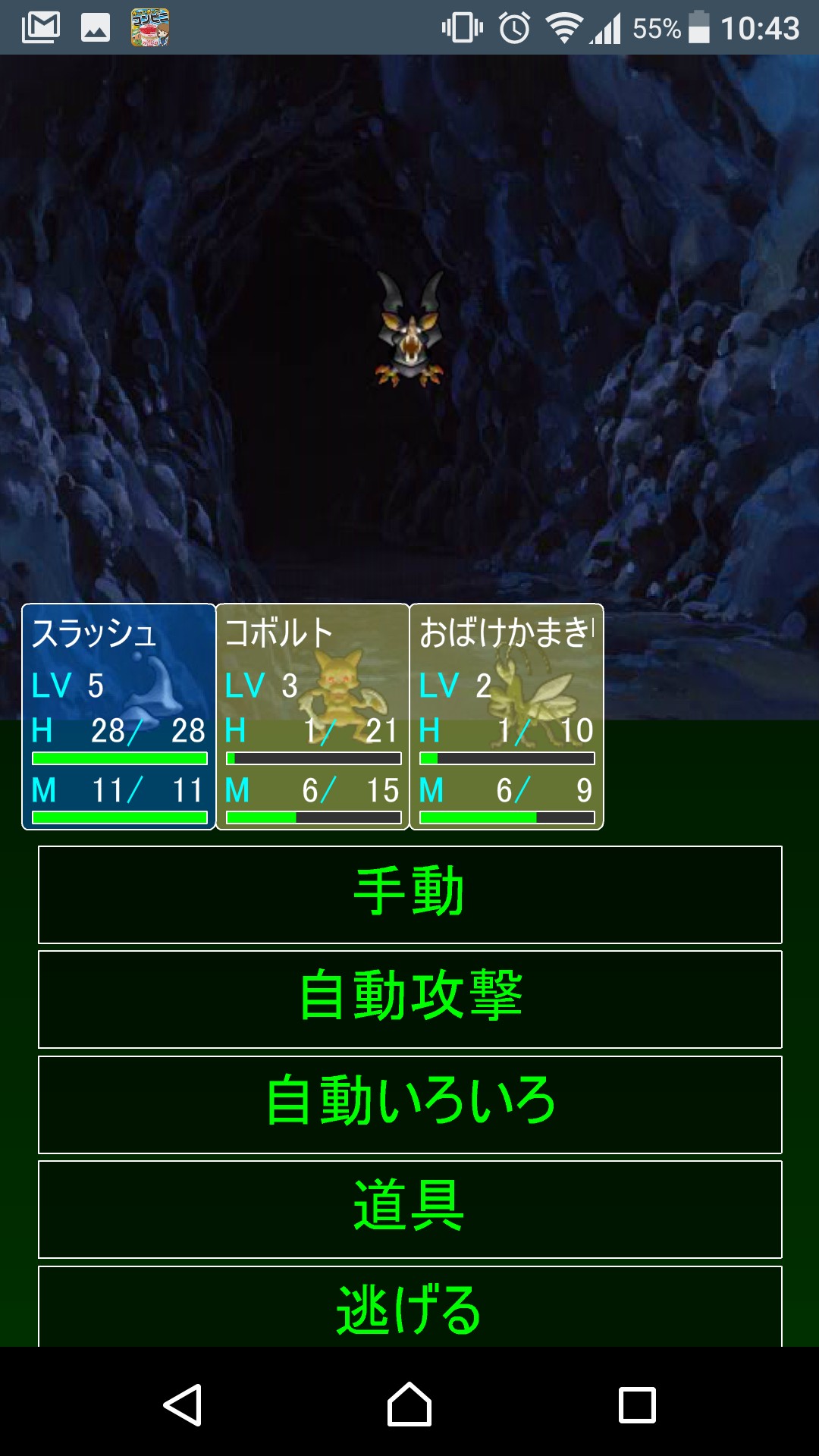Tap 逃げる to flee the battle
Viewport: 819px width, 1456px height.
pyautogui.click(x=409, y=1308)
